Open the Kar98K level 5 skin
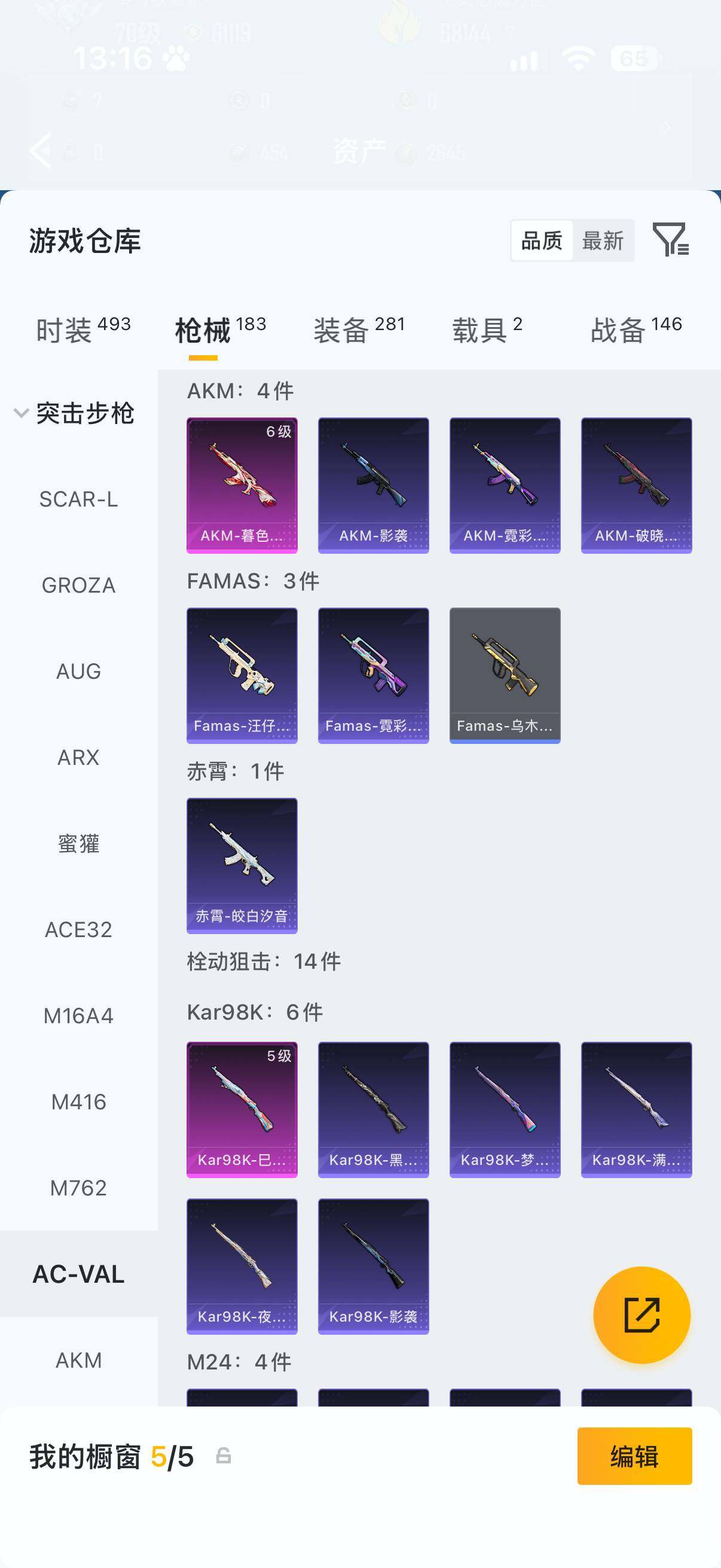Viewport: 721px width, 1568px height. (242, 1110)
